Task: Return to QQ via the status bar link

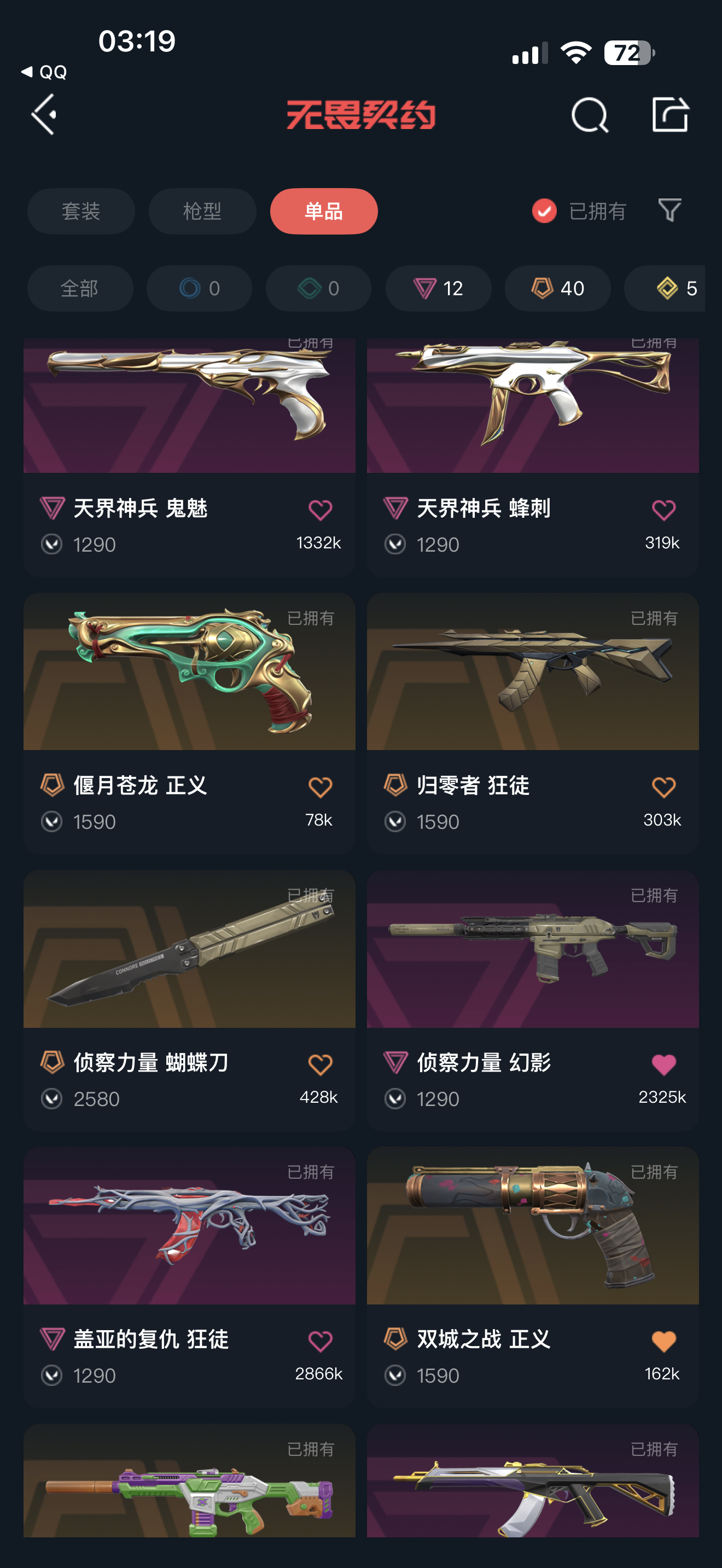Action: pos(44,72)
